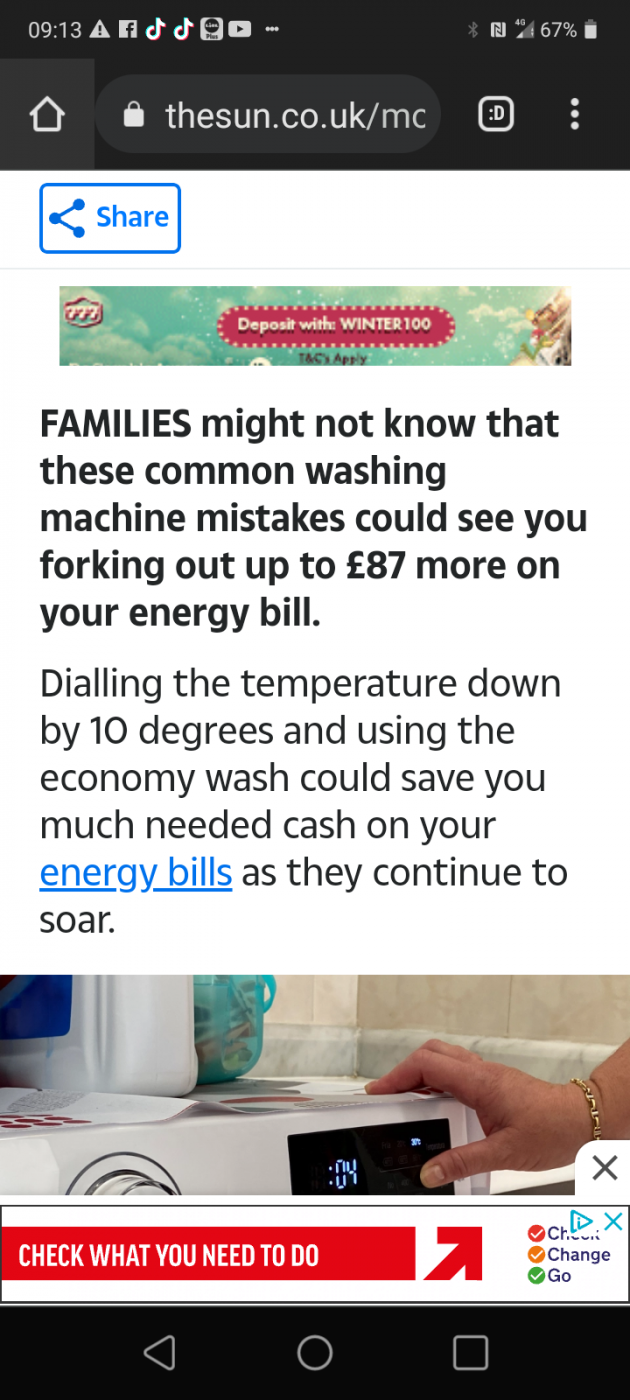Follow the energy bills link
The width and height of the screenshot is (630, 1400).
click(135, 873)
